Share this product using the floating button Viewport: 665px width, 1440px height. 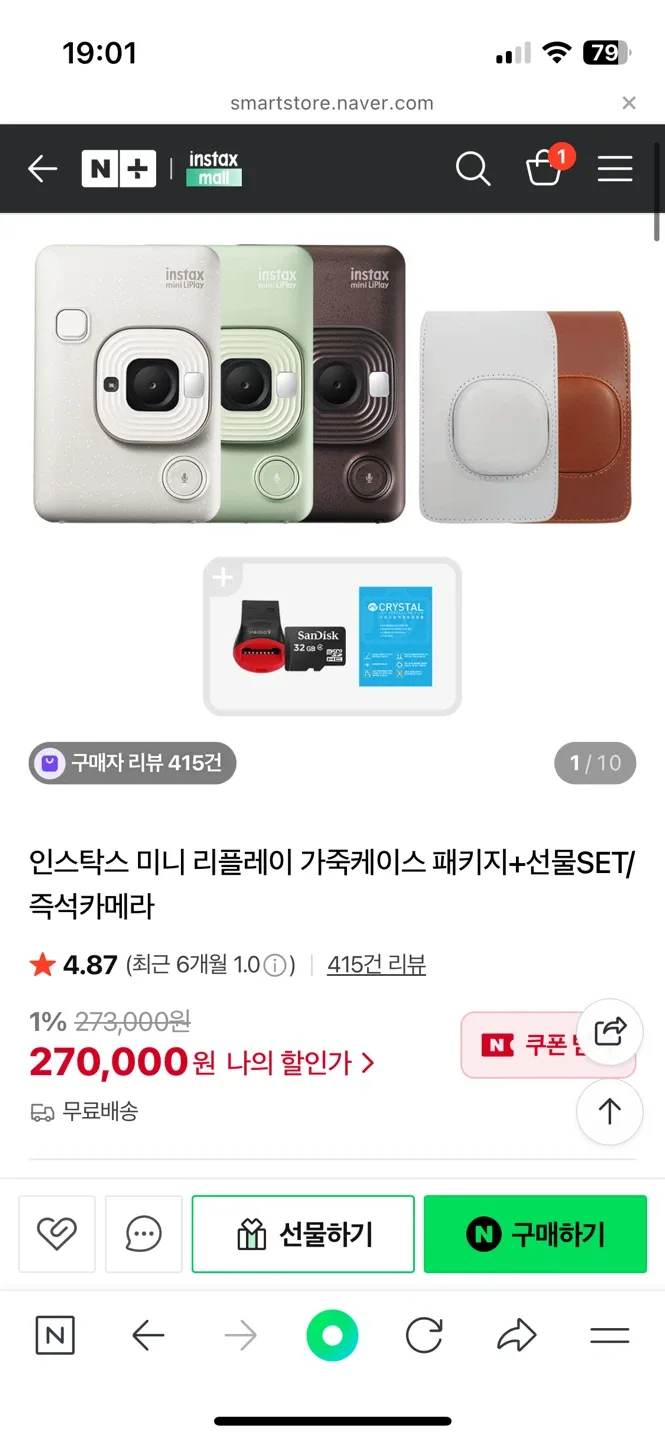click(609, 1031)
